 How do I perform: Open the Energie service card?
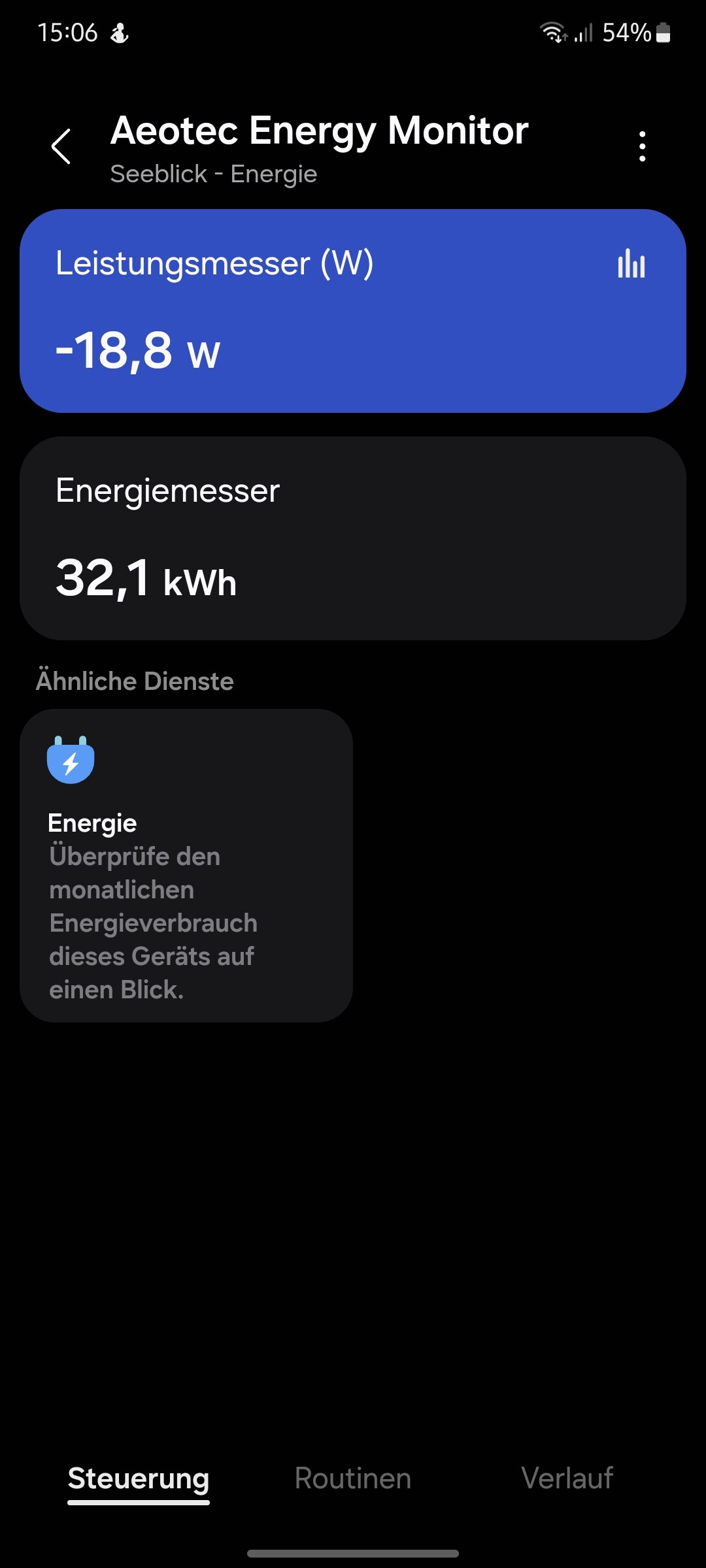tap(186, 865)
